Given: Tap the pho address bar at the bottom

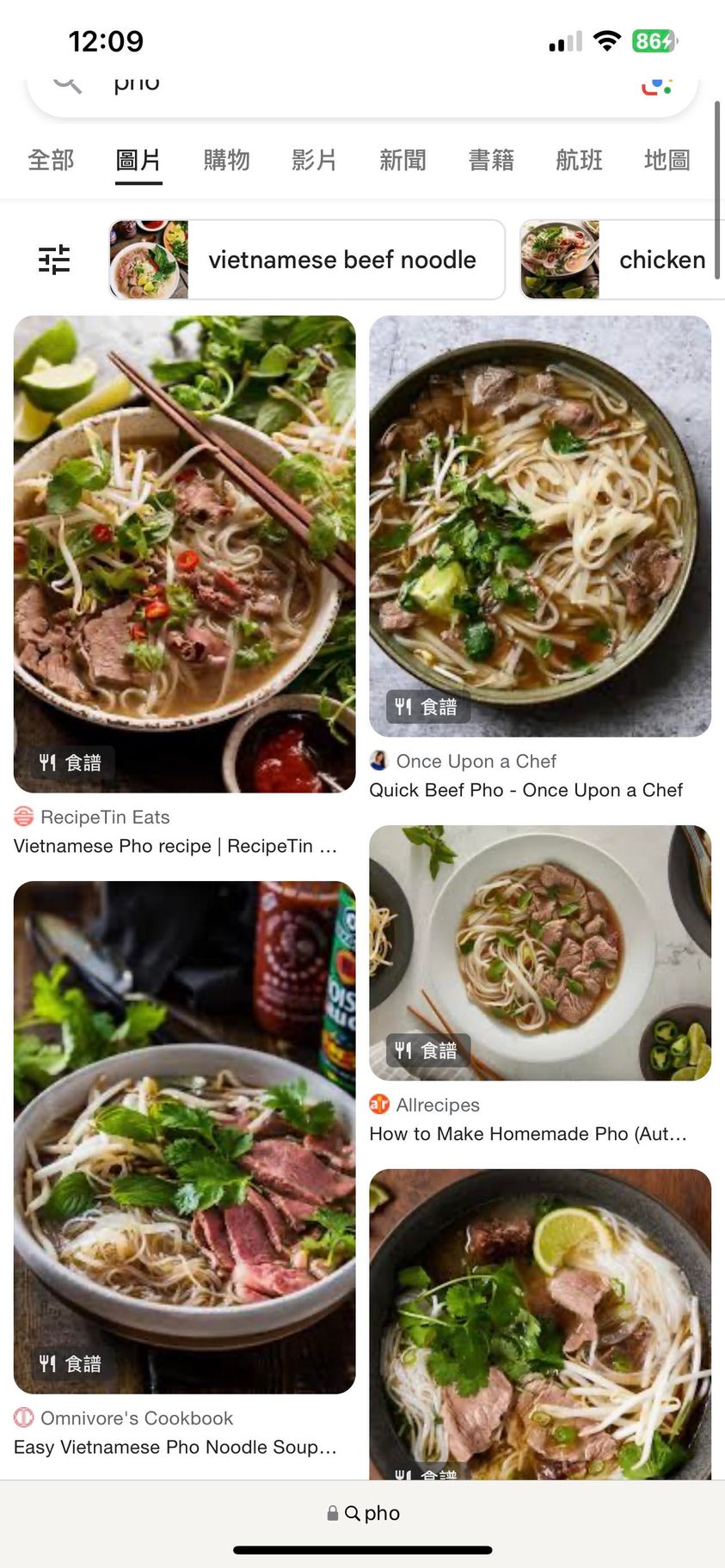Looking at the screenshot, I should click(x=363, y=1513).
